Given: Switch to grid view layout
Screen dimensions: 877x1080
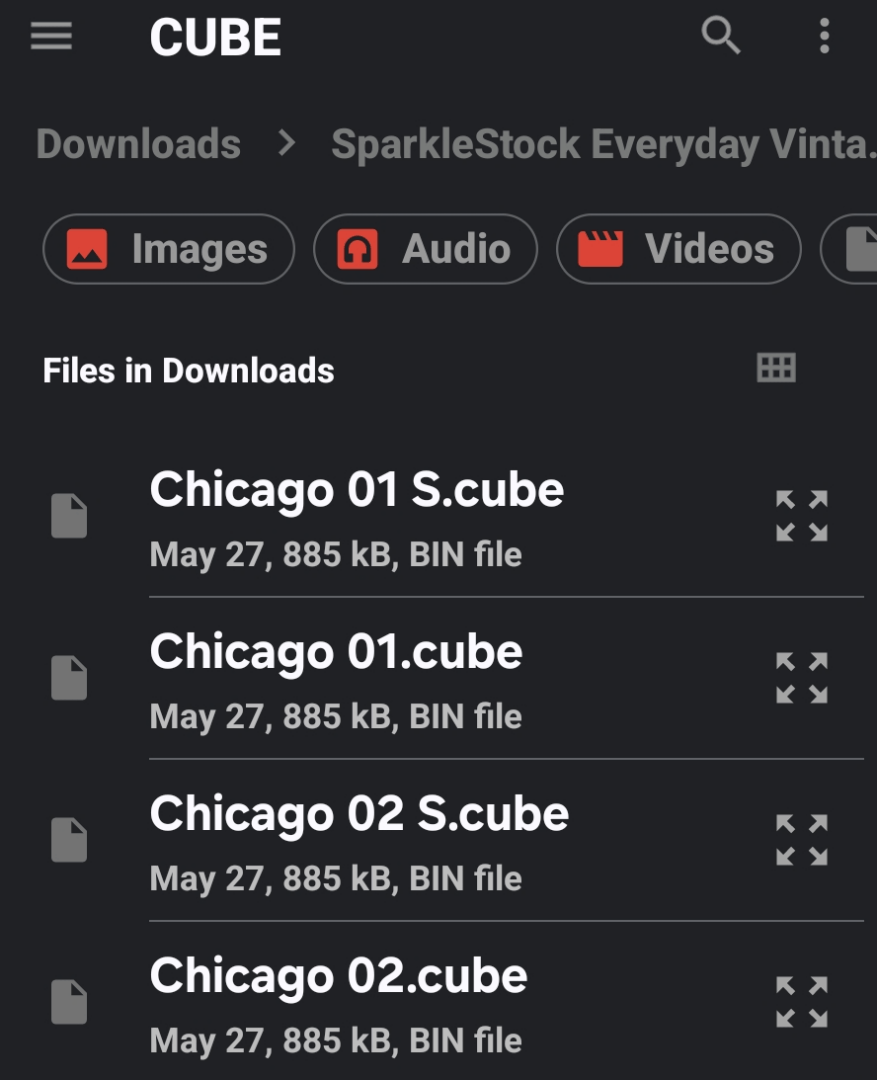Looking at the screenshot, I should pos(775,368).
